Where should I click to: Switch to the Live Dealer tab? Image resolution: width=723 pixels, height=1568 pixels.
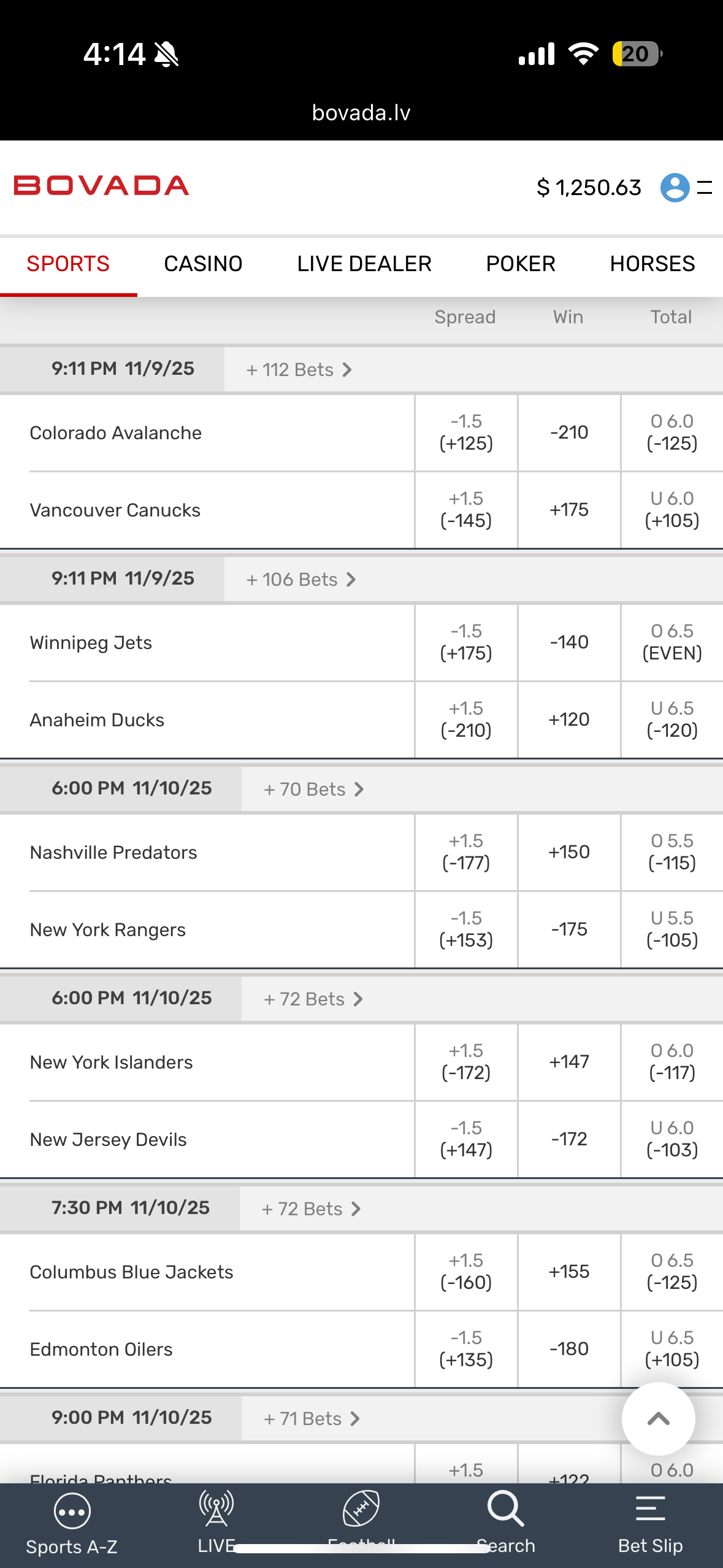pyautogui.click(x=364, y=264)
